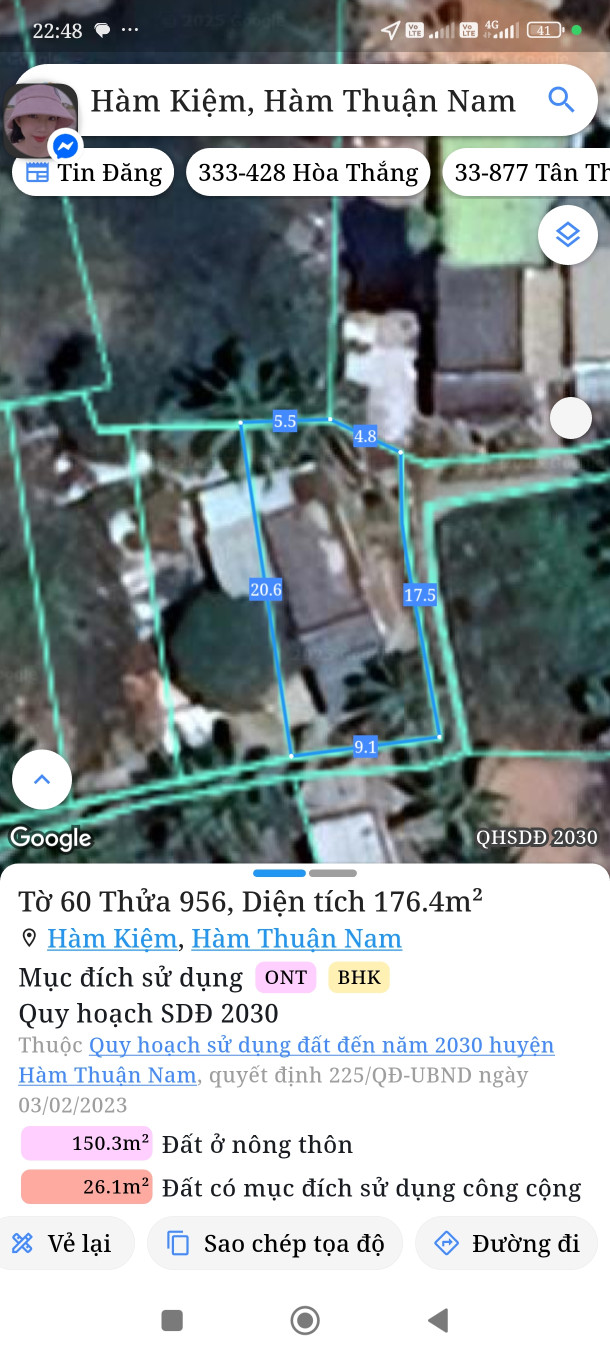Open the Tin Đăng chip
Viewport: 610px width, 1356px height.
pyautogui.click(x=93, y=173)
